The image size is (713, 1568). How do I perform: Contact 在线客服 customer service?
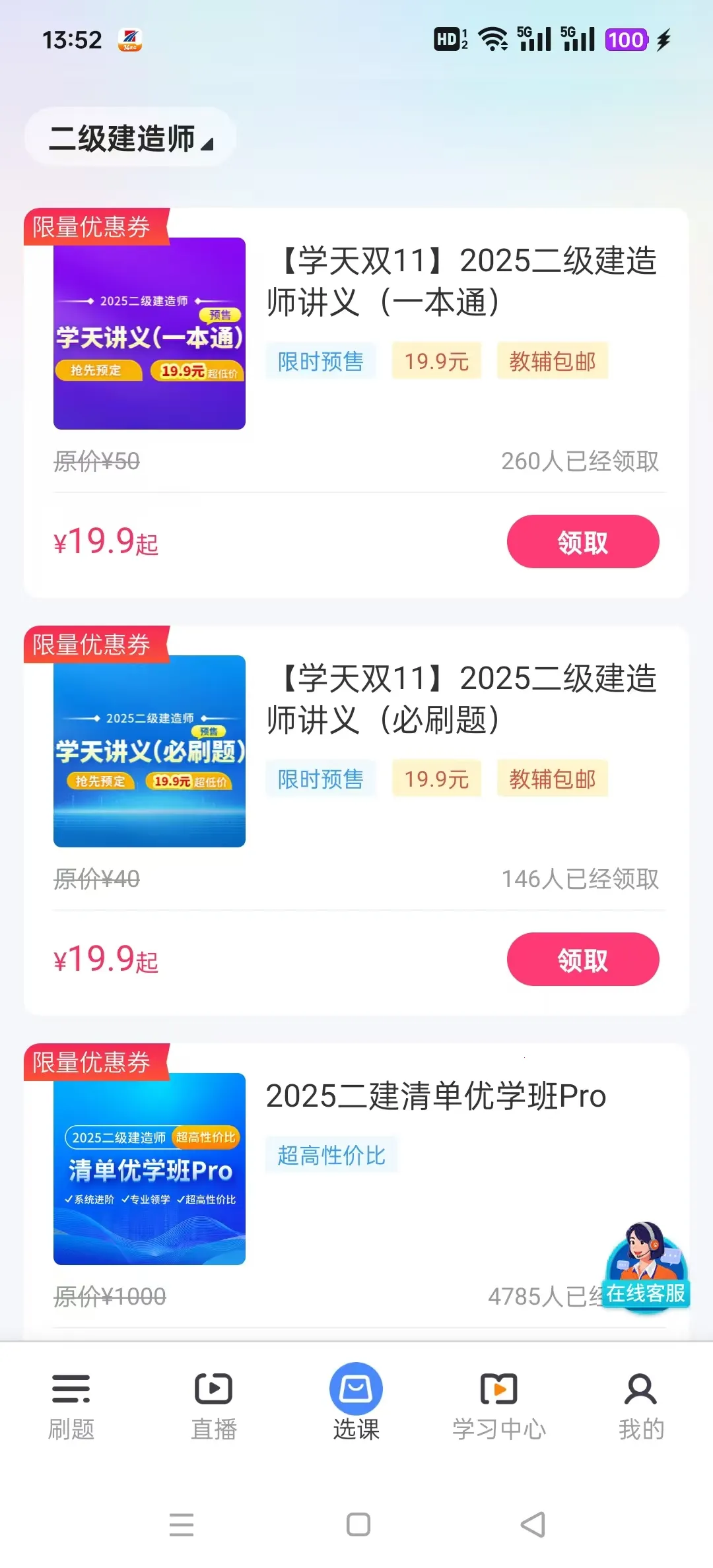coord(646,1267)
